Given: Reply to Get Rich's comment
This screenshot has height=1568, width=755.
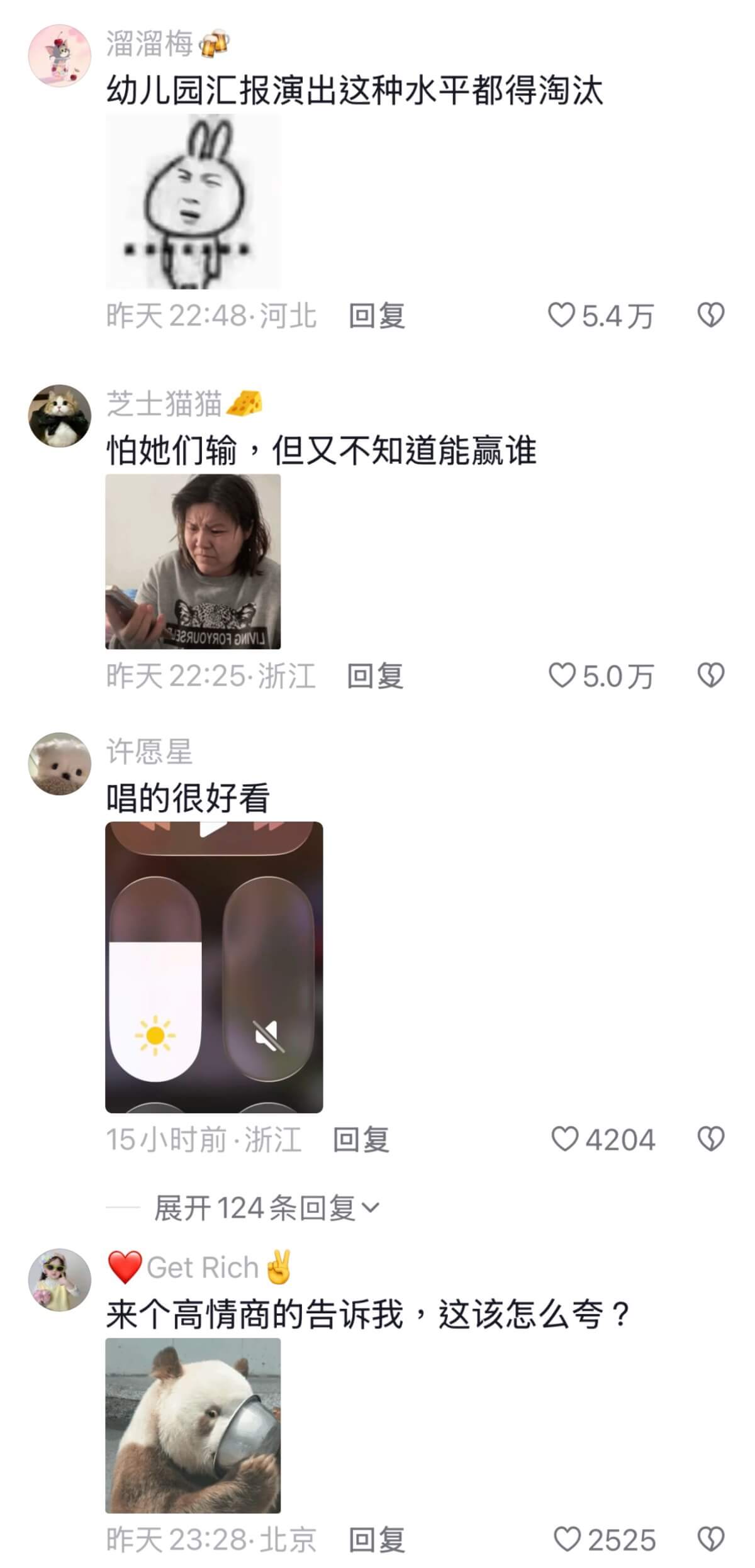Looking at the screenshot, I should coord(377,1539).
